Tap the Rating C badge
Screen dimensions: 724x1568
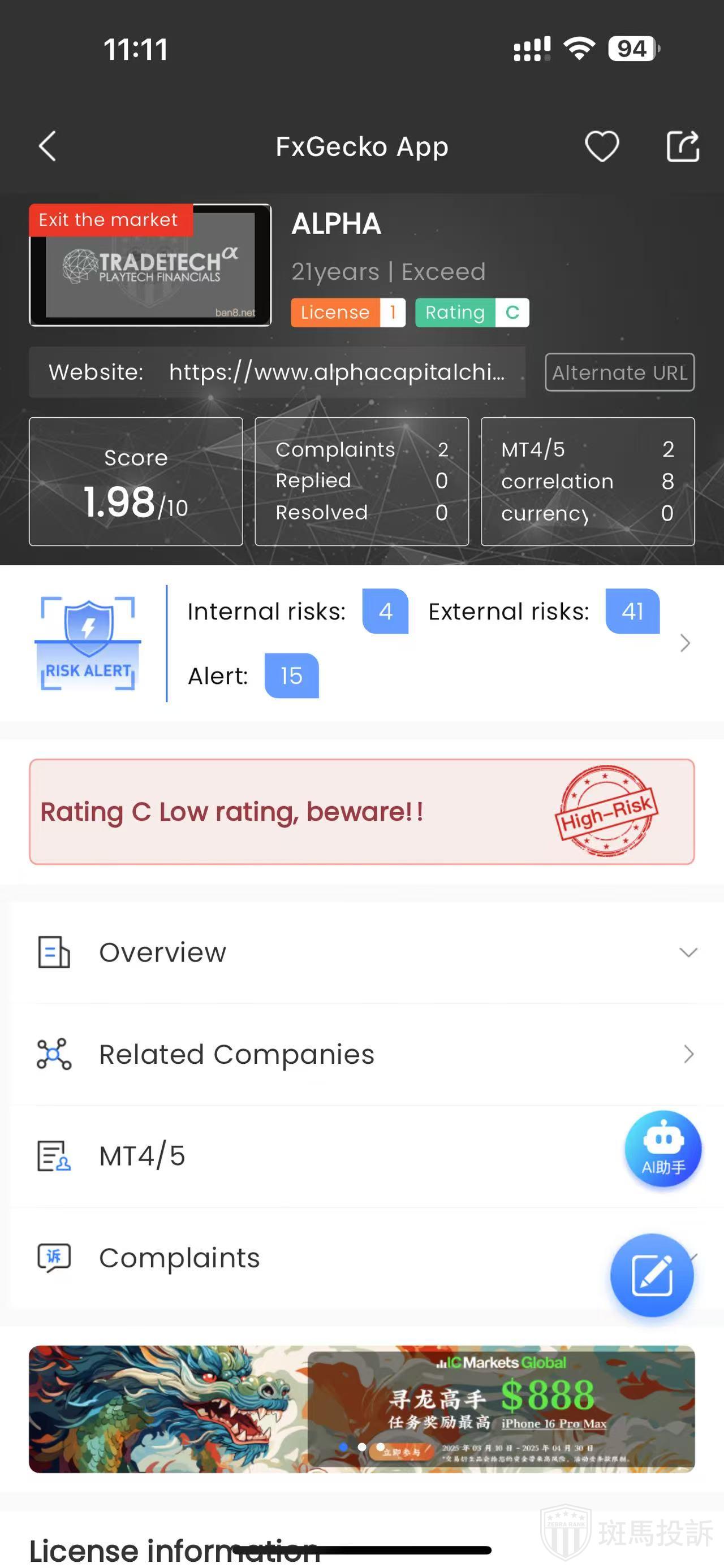click(472, 312)
